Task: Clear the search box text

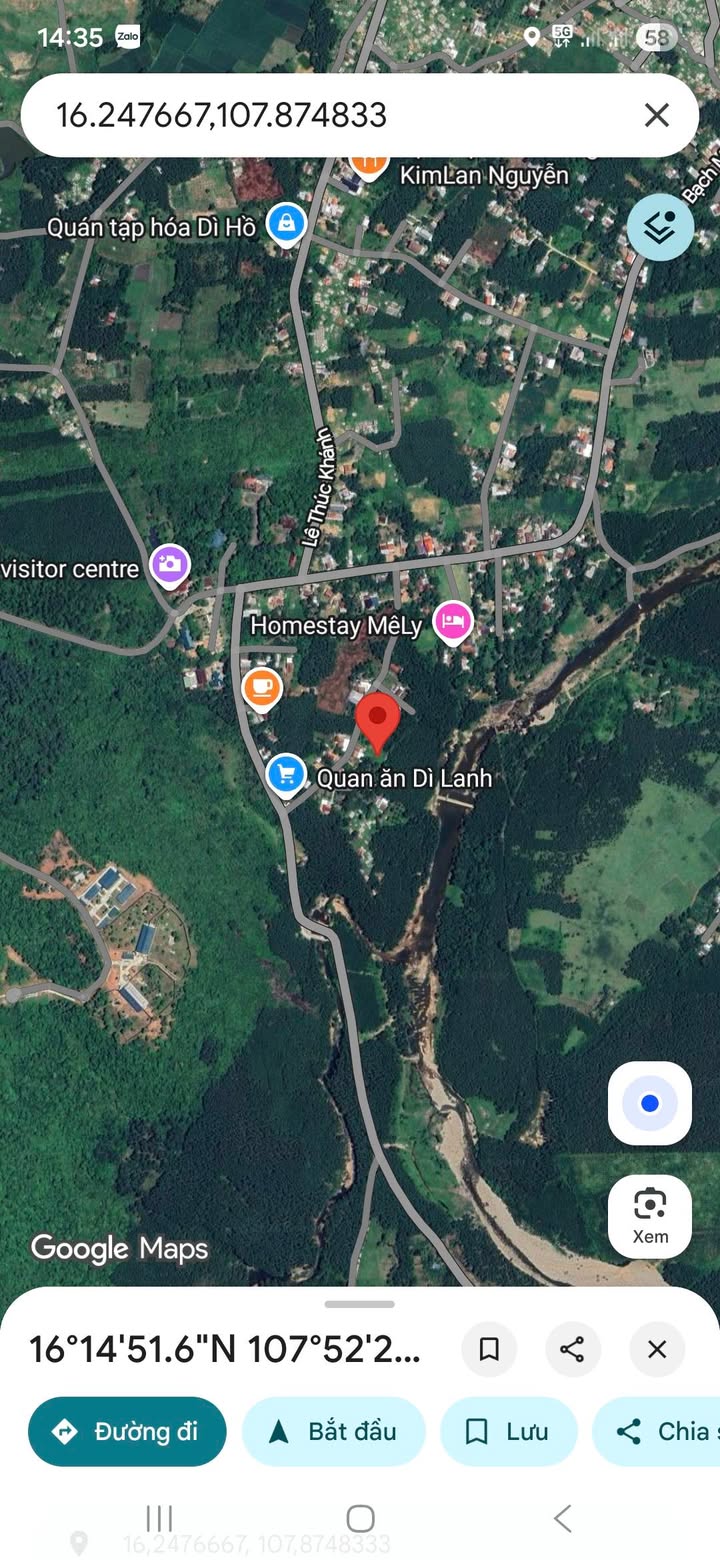Action: point(656,115)
